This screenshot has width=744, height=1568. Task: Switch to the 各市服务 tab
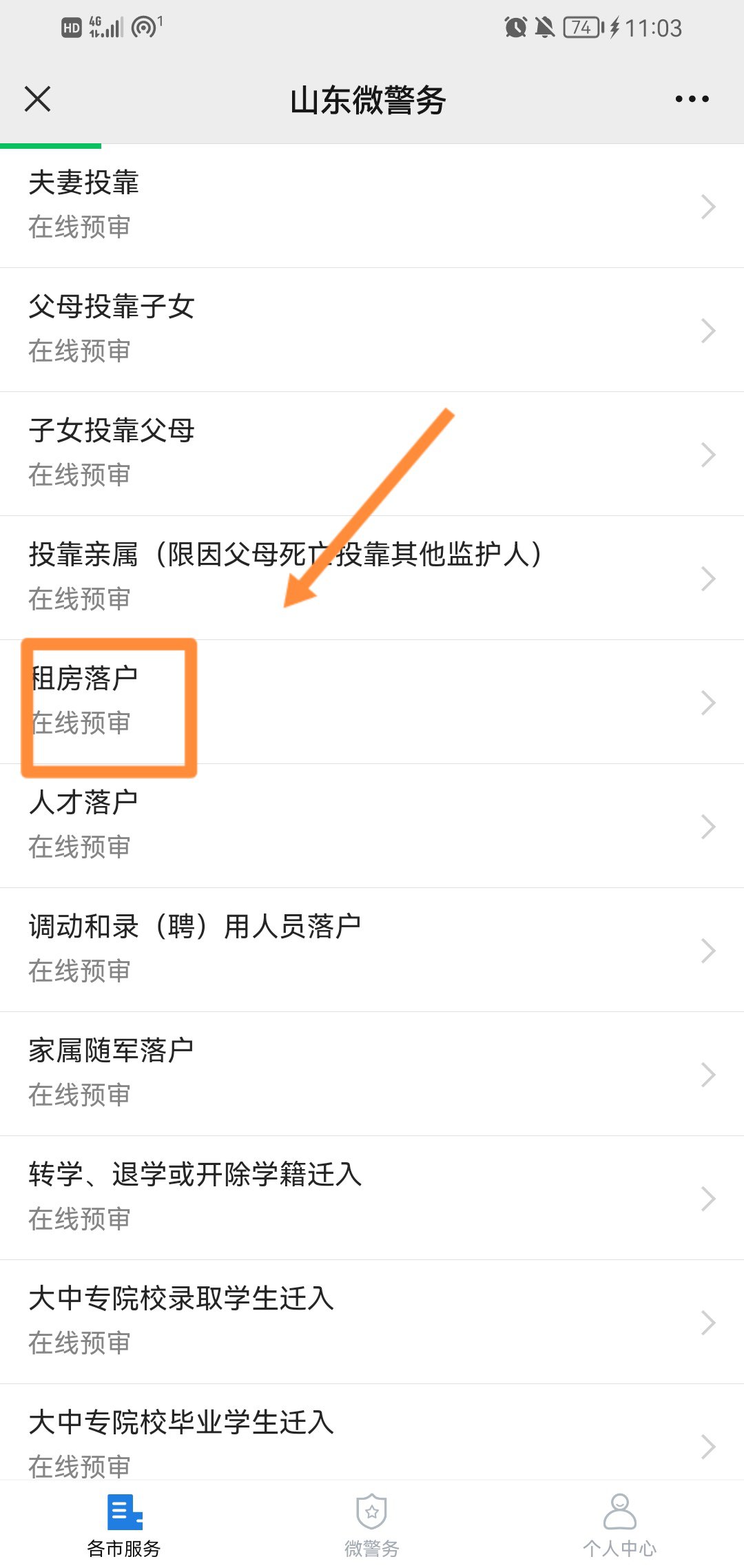[124, 1525]
